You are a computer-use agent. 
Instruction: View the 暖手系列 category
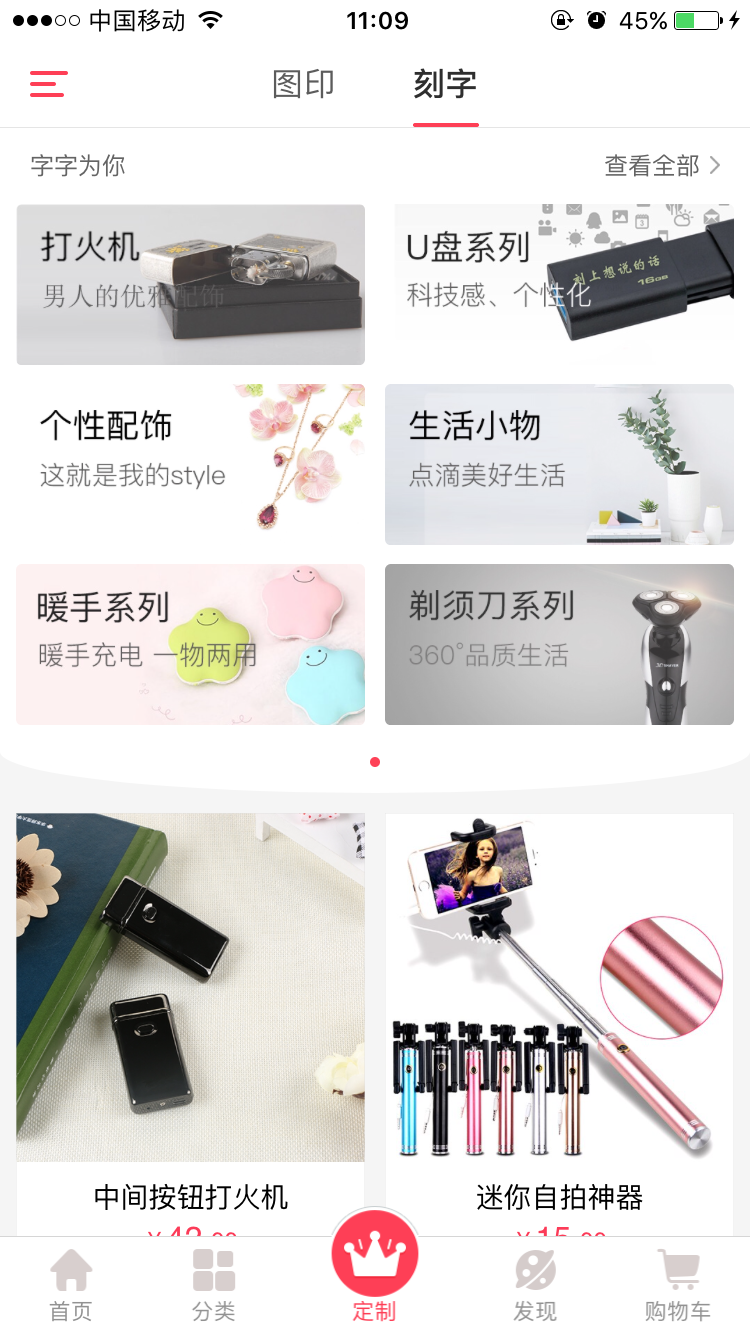tap(190, 644)
